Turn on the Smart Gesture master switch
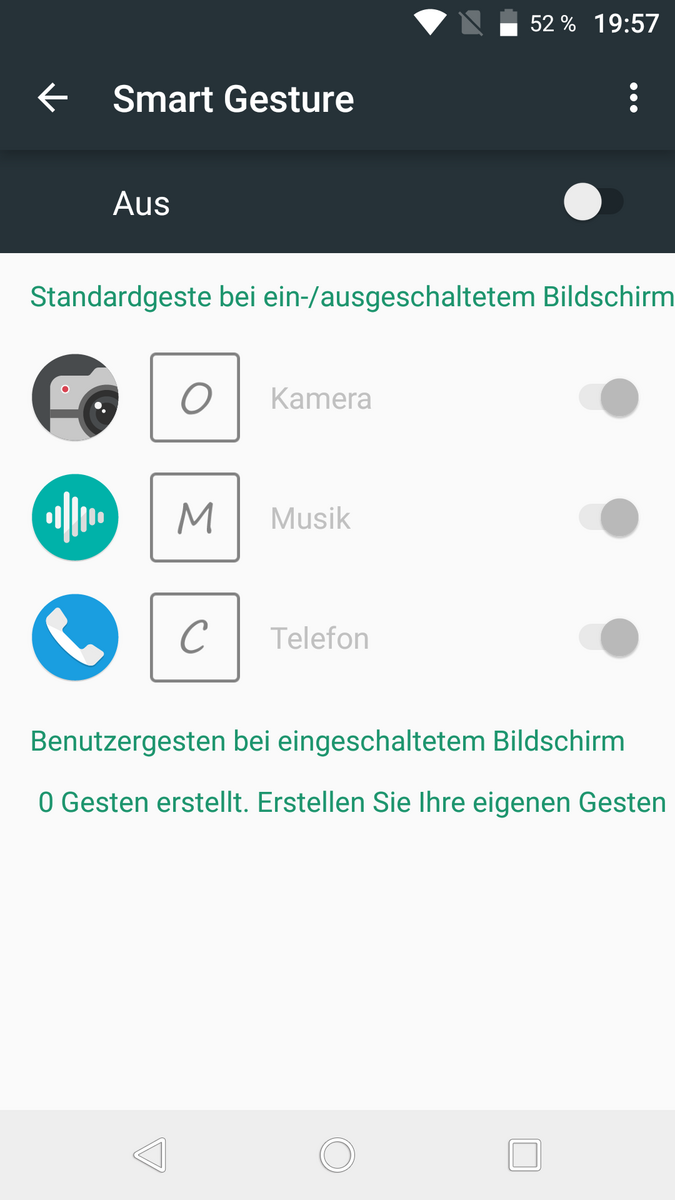The width and height of the screenshot is (675, 1200). (x=593, y=203)
